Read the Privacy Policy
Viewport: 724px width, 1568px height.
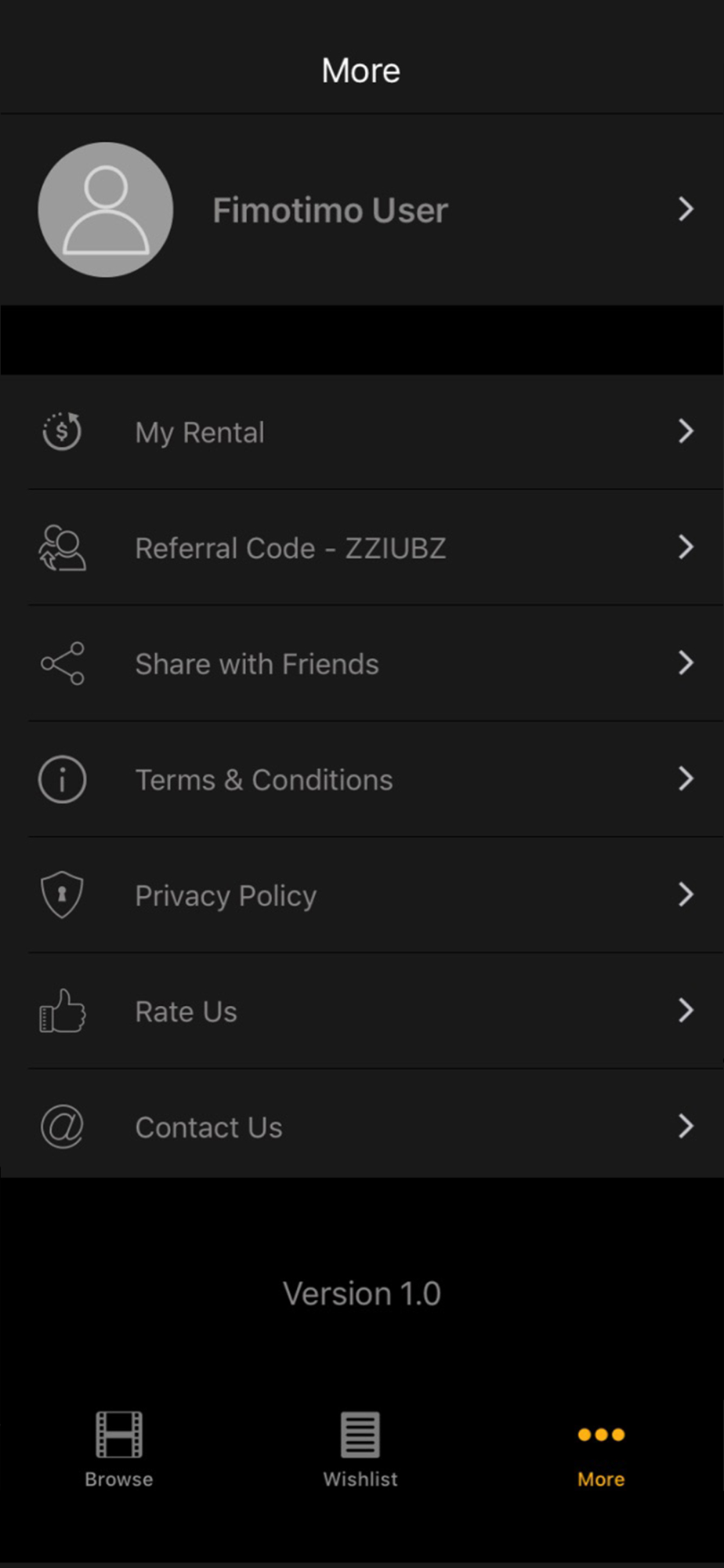coord(362,895)
